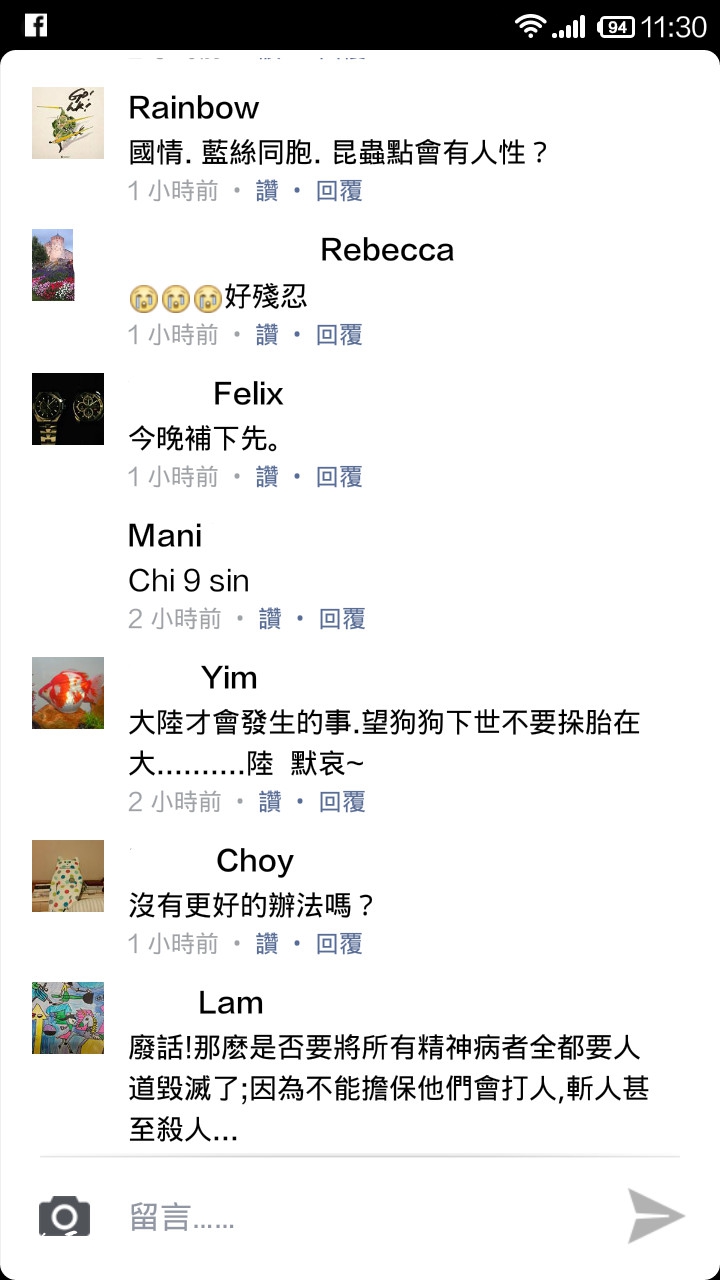Viewport: 720px width, 1280px height.
Task: Tap the send arrow to post comment
Action: (x=655, y=1216)
